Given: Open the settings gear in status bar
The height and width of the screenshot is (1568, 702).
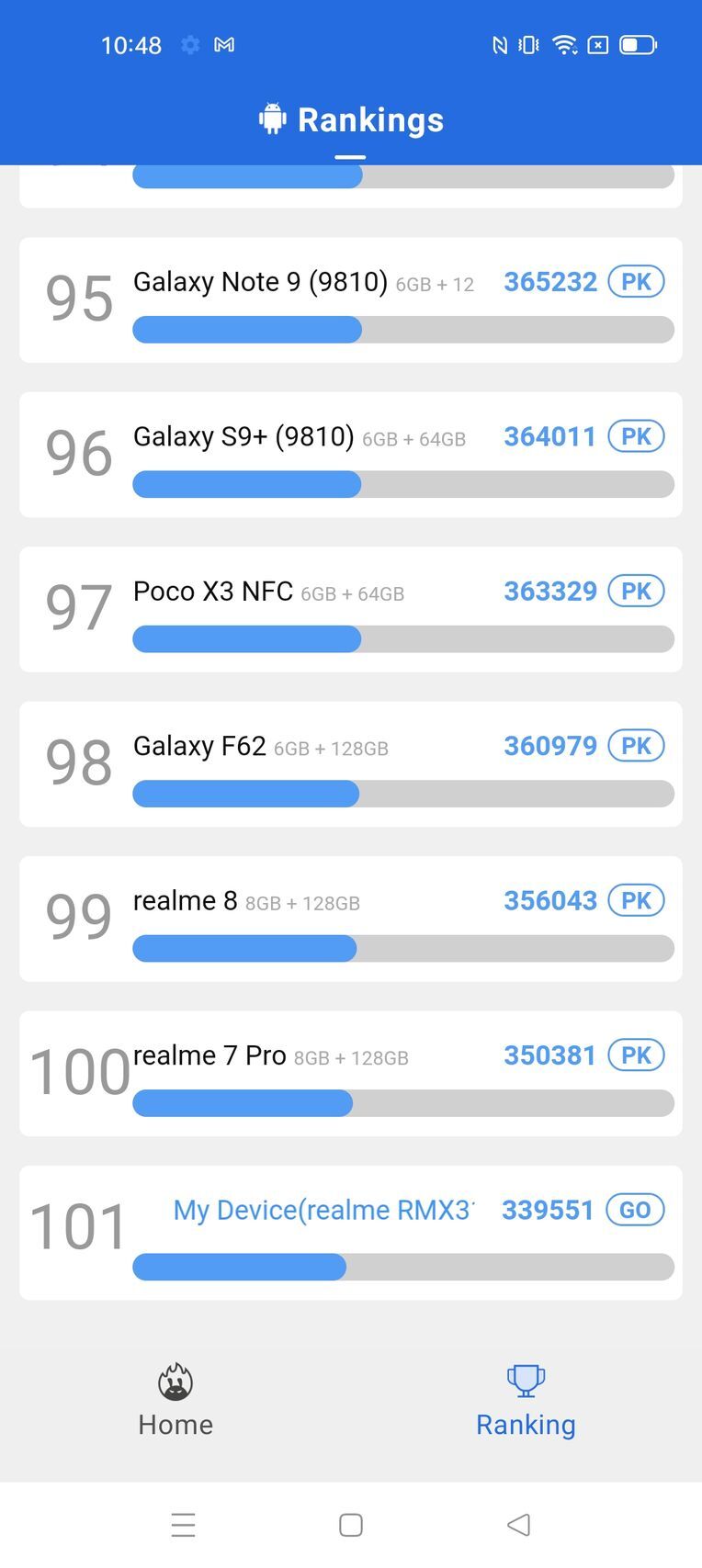Looking at the screenshot, I should 189,44.
